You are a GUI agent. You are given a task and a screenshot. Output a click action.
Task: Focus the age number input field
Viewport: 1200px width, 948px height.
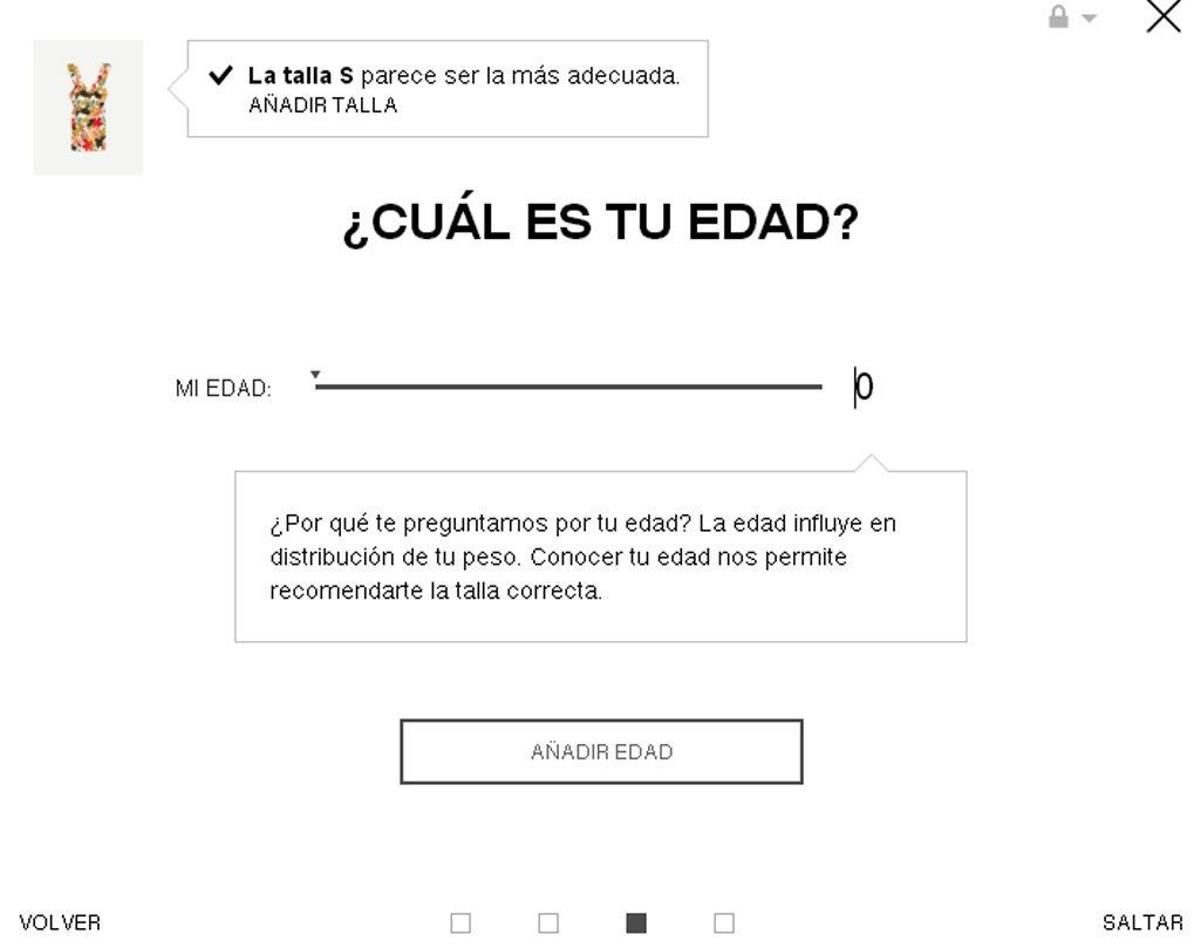click(864, 387)
